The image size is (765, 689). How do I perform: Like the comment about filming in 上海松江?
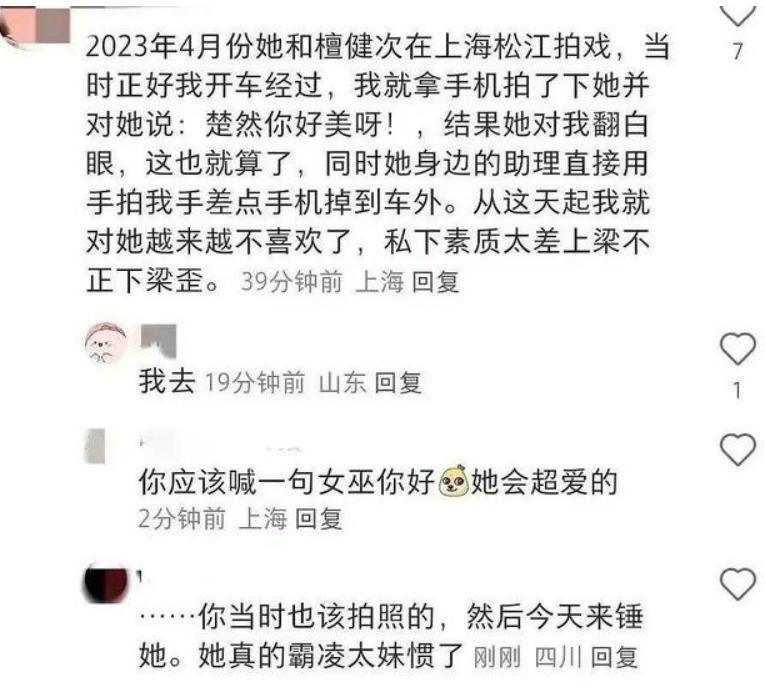point(738,14)
